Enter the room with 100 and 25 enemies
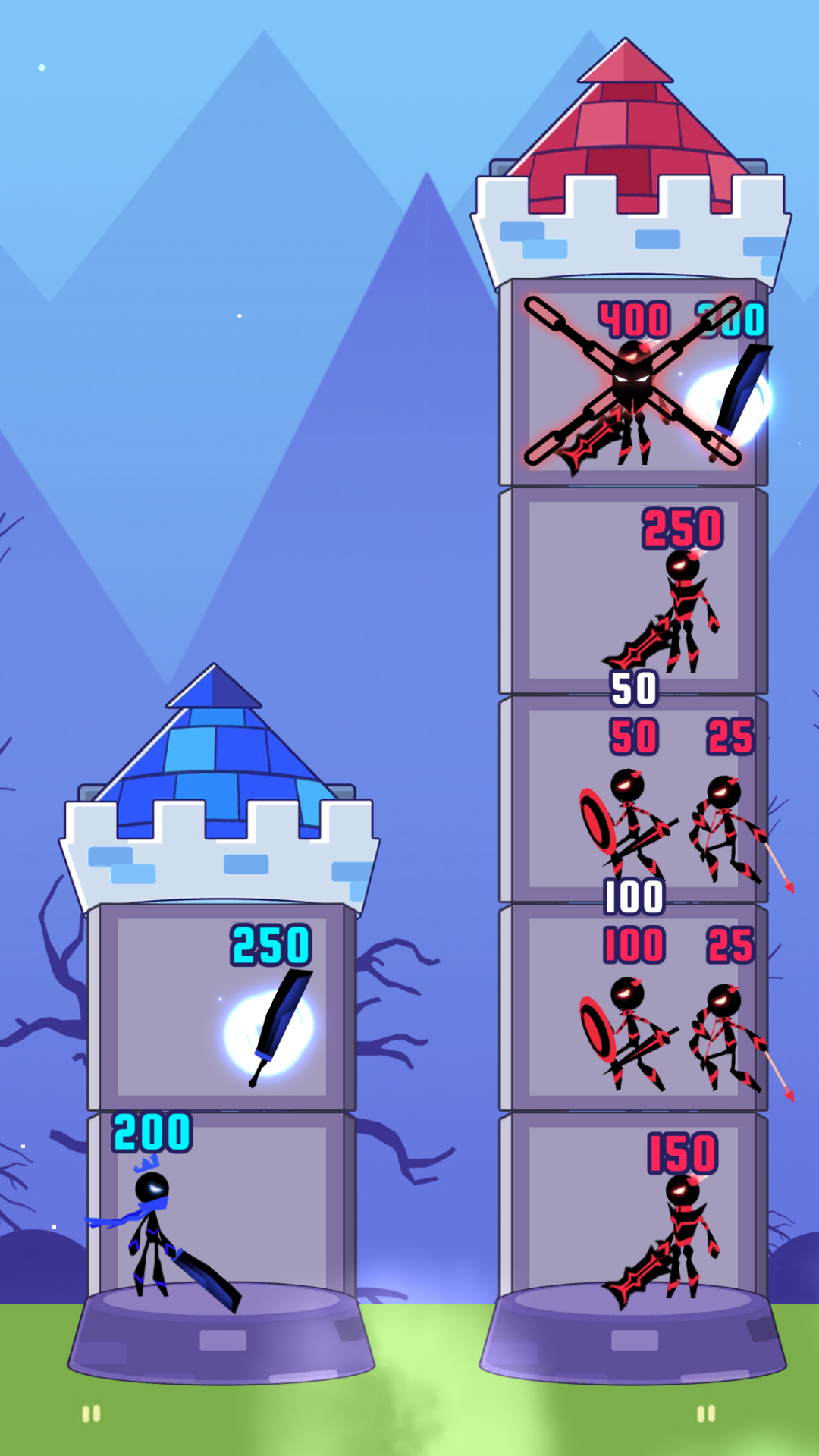 coord(634,1007)
